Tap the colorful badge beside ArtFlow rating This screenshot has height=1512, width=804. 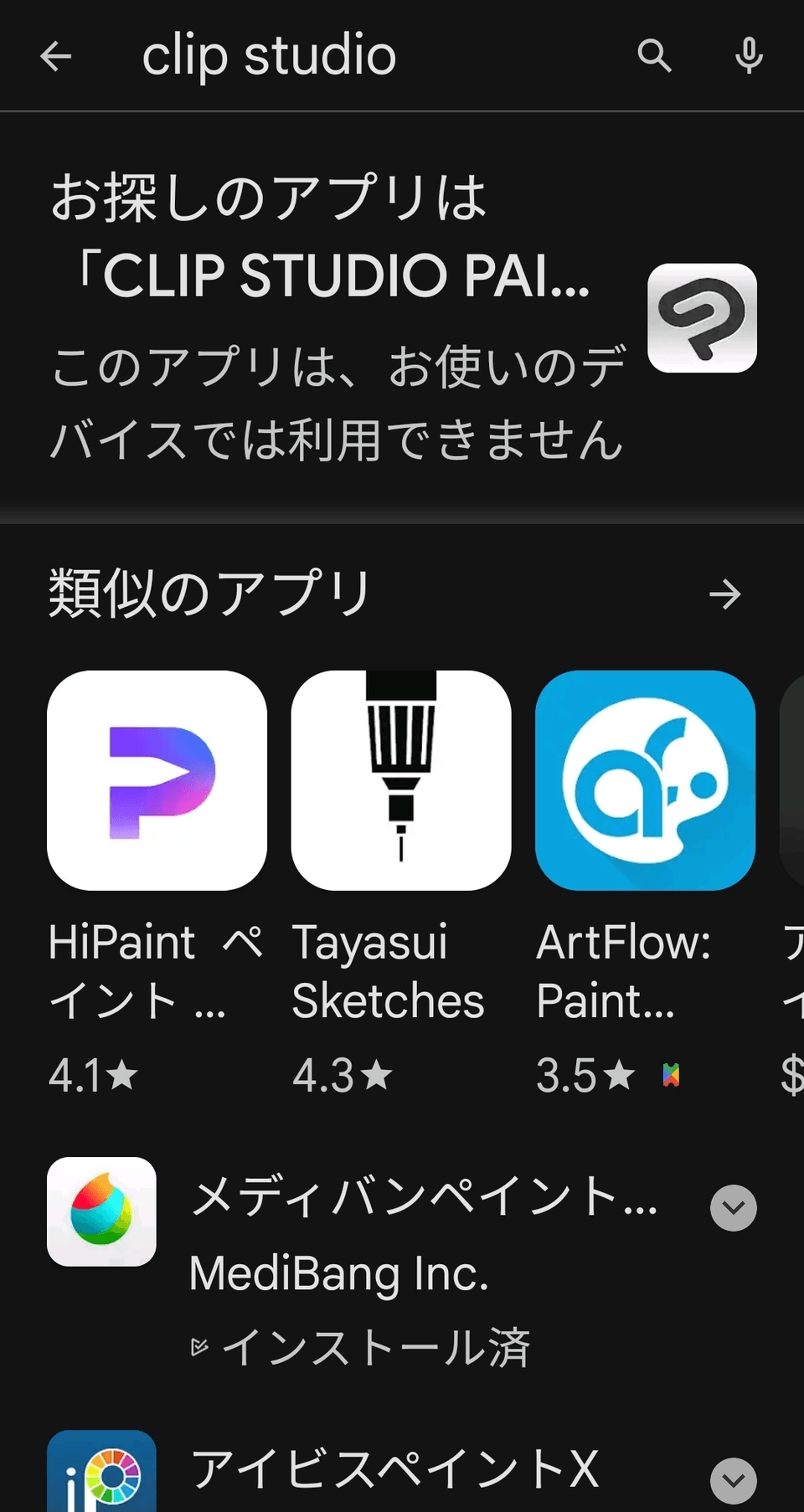point(670,1074)
